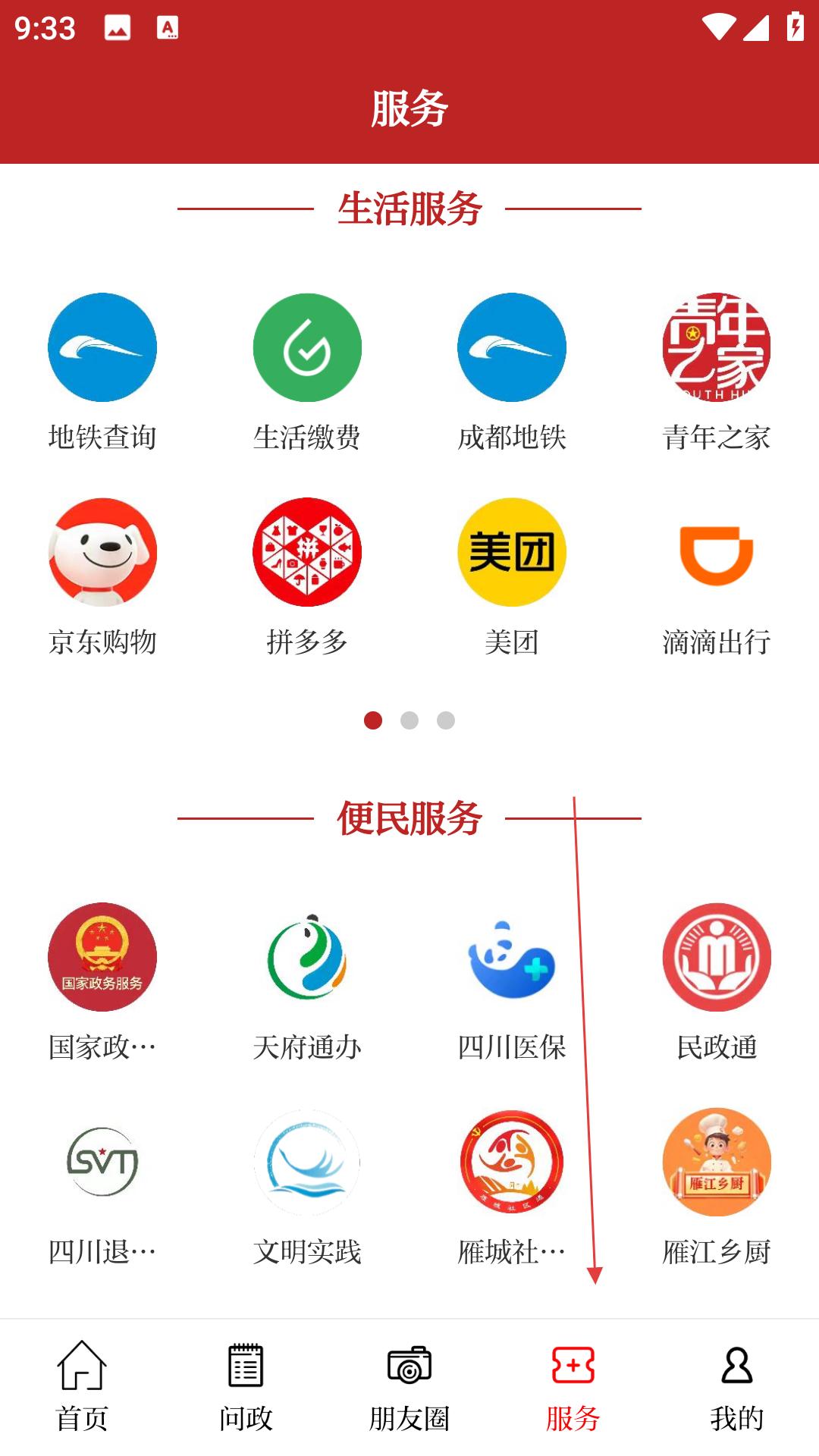Open the 生活缴费 service

click(x=307, y=348)
